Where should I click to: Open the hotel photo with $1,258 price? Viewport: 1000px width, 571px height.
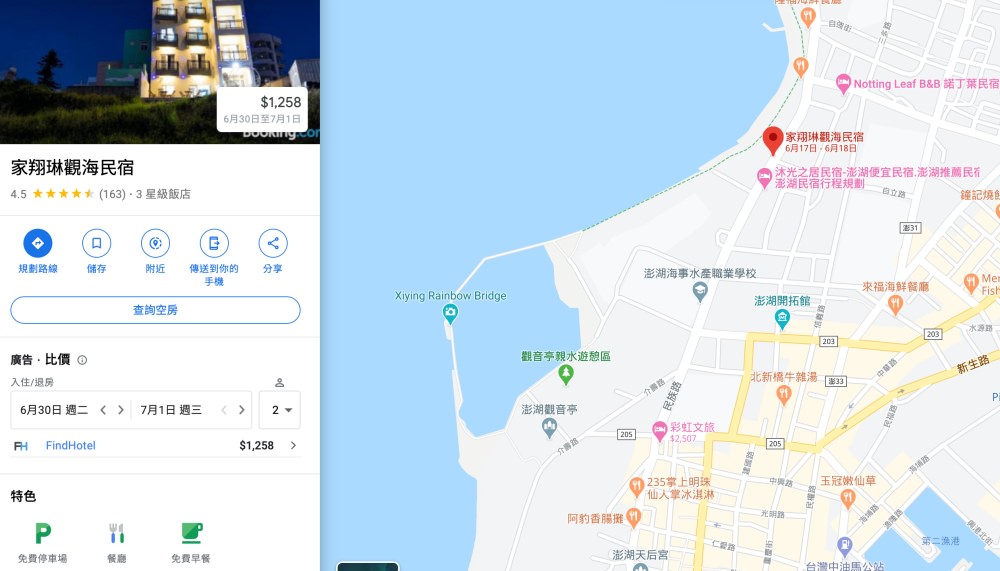point(160,72)
